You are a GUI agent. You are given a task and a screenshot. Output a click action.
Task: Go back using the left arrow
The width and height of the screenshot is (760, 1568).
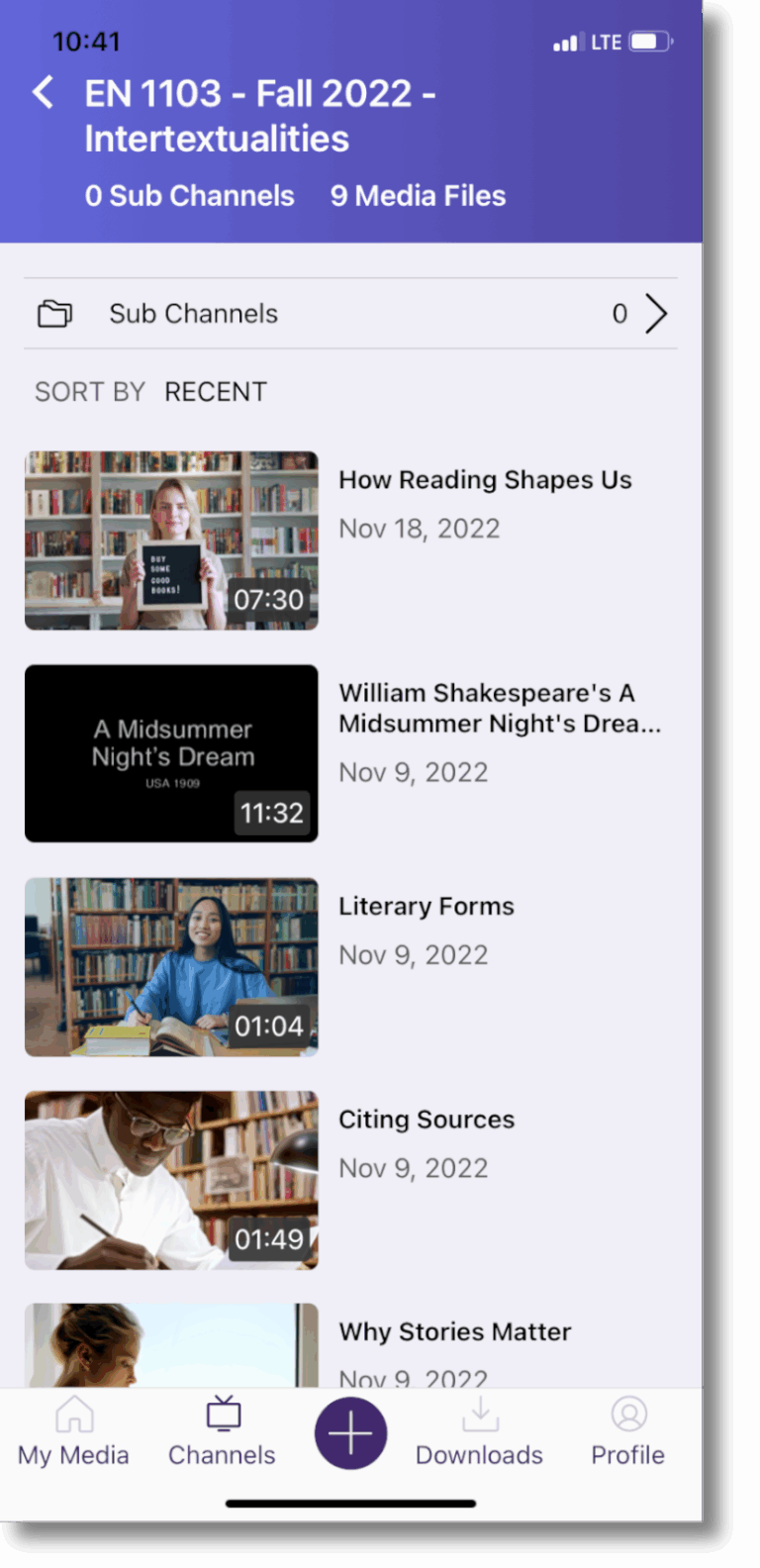[x=43, y=91]
